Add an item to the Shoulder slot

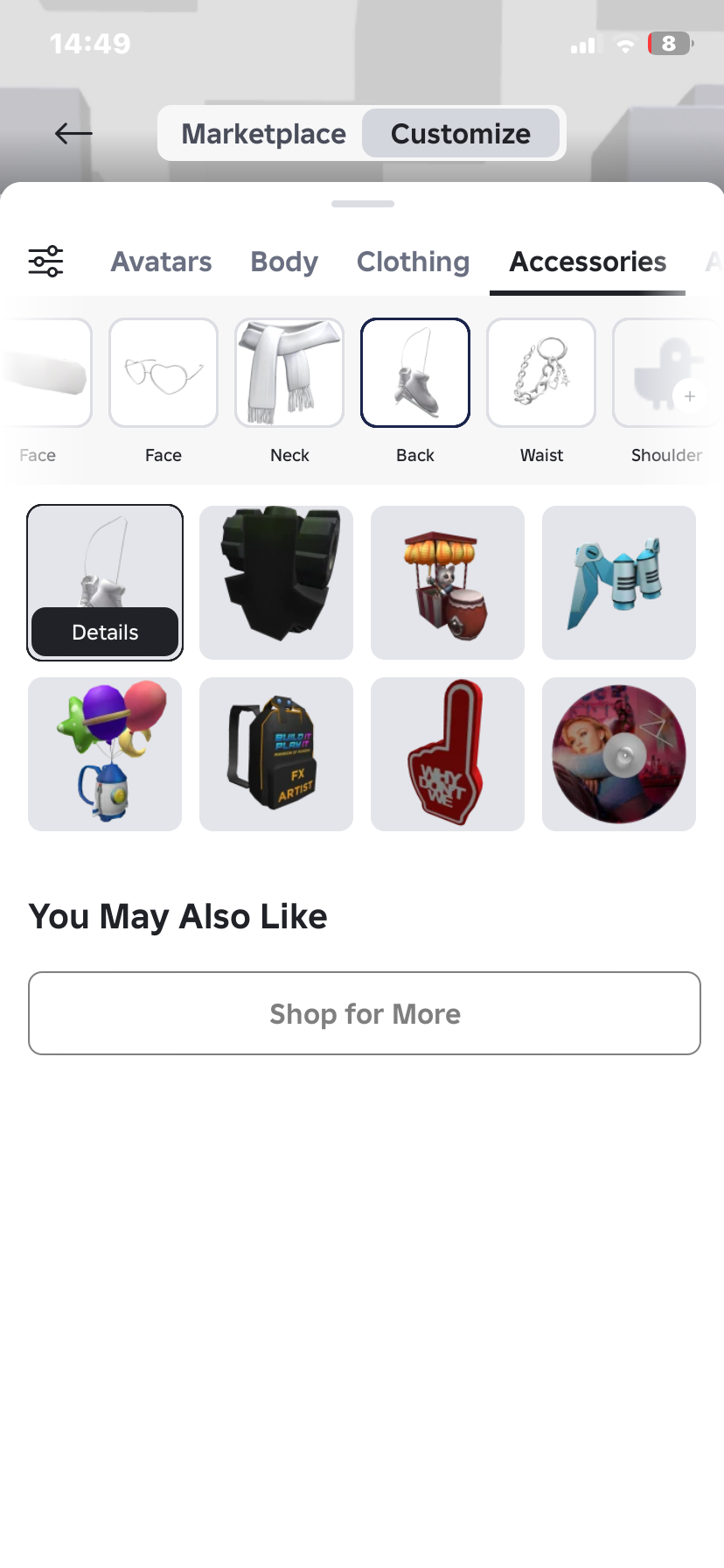coord(666,374)
